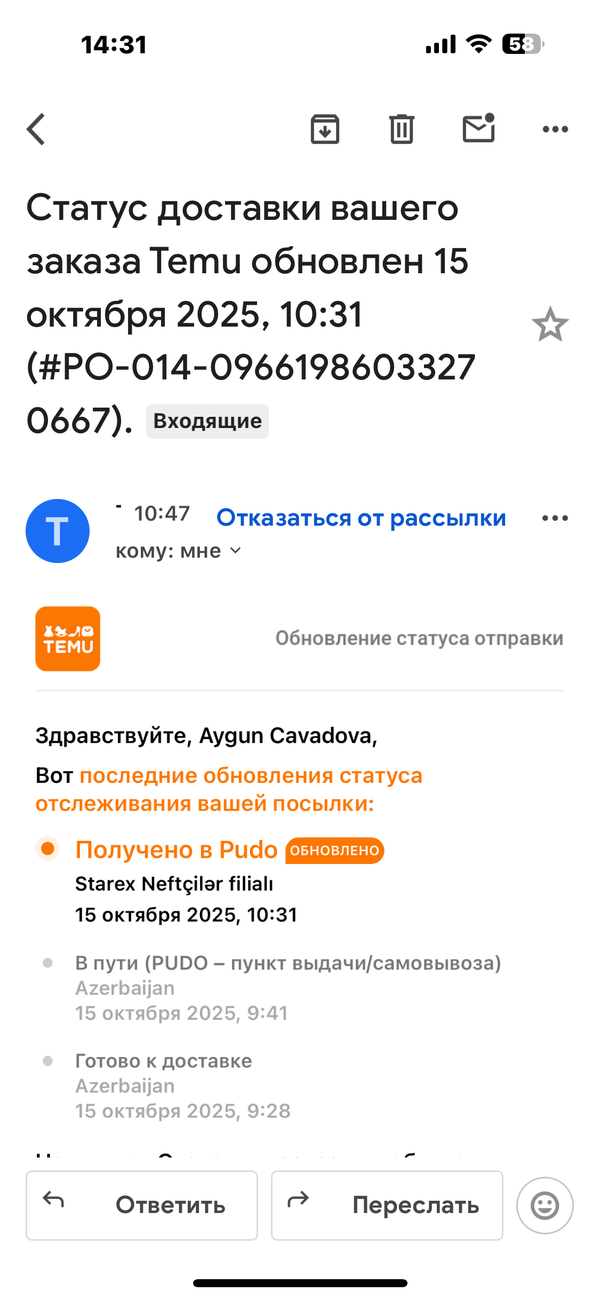Image resolution: width=600 pixels, height=1300 pixels.
Task: Archive this email
Action: [325, 129]
